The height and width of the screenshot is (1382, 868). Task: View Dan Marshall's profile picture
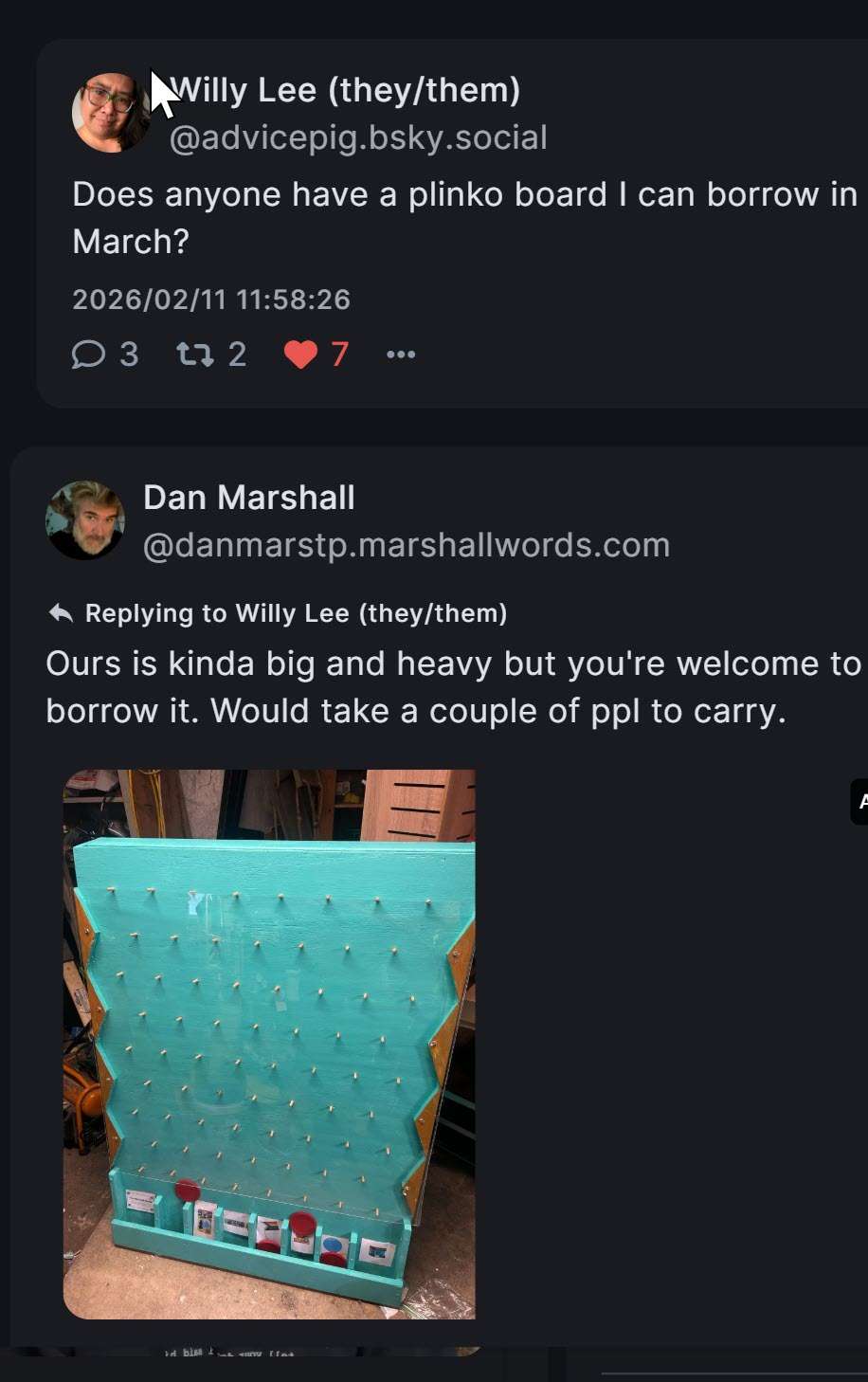click(85, 519)
